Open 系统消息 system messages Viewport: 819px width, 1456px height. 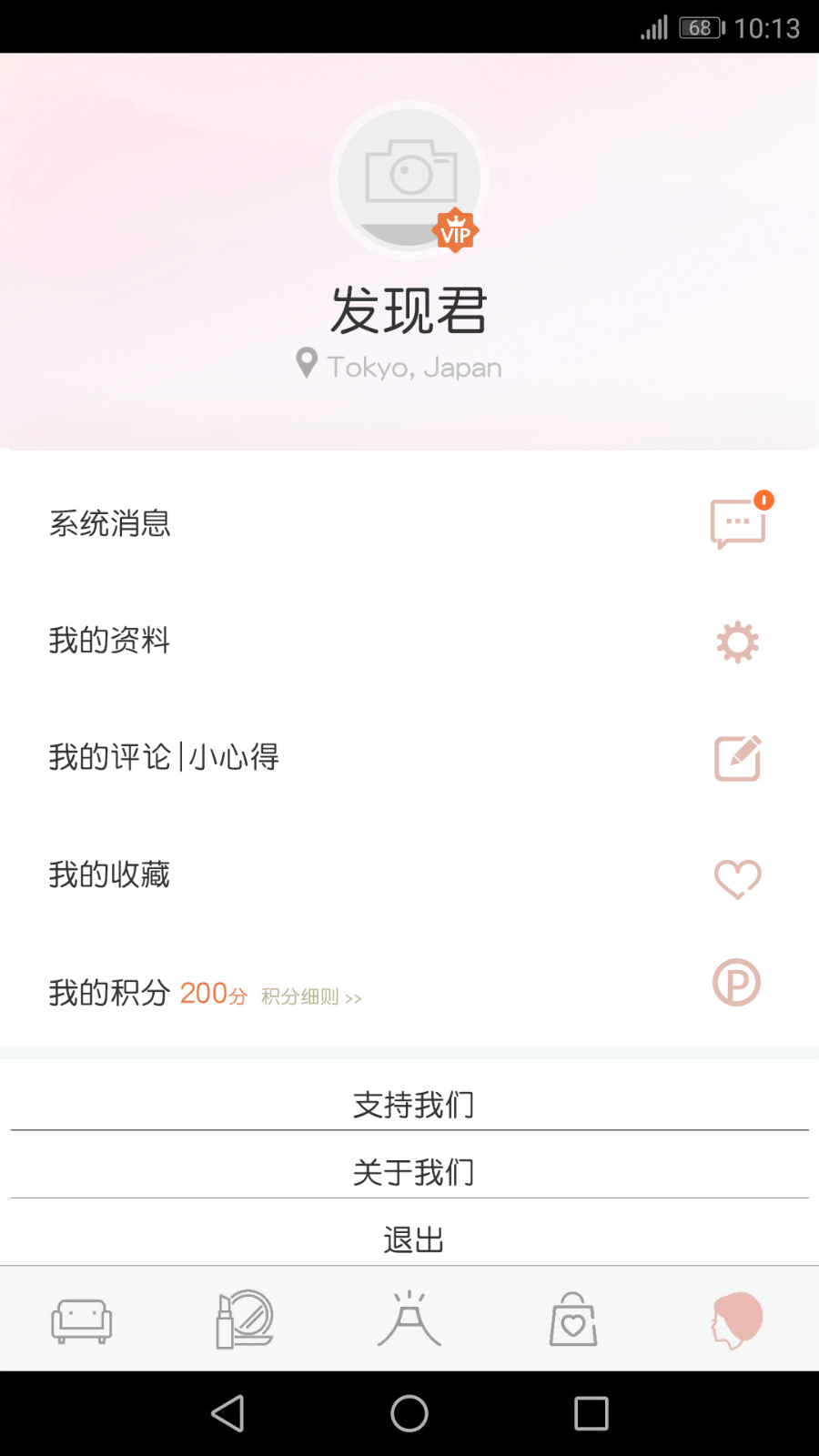click(409, 523)
